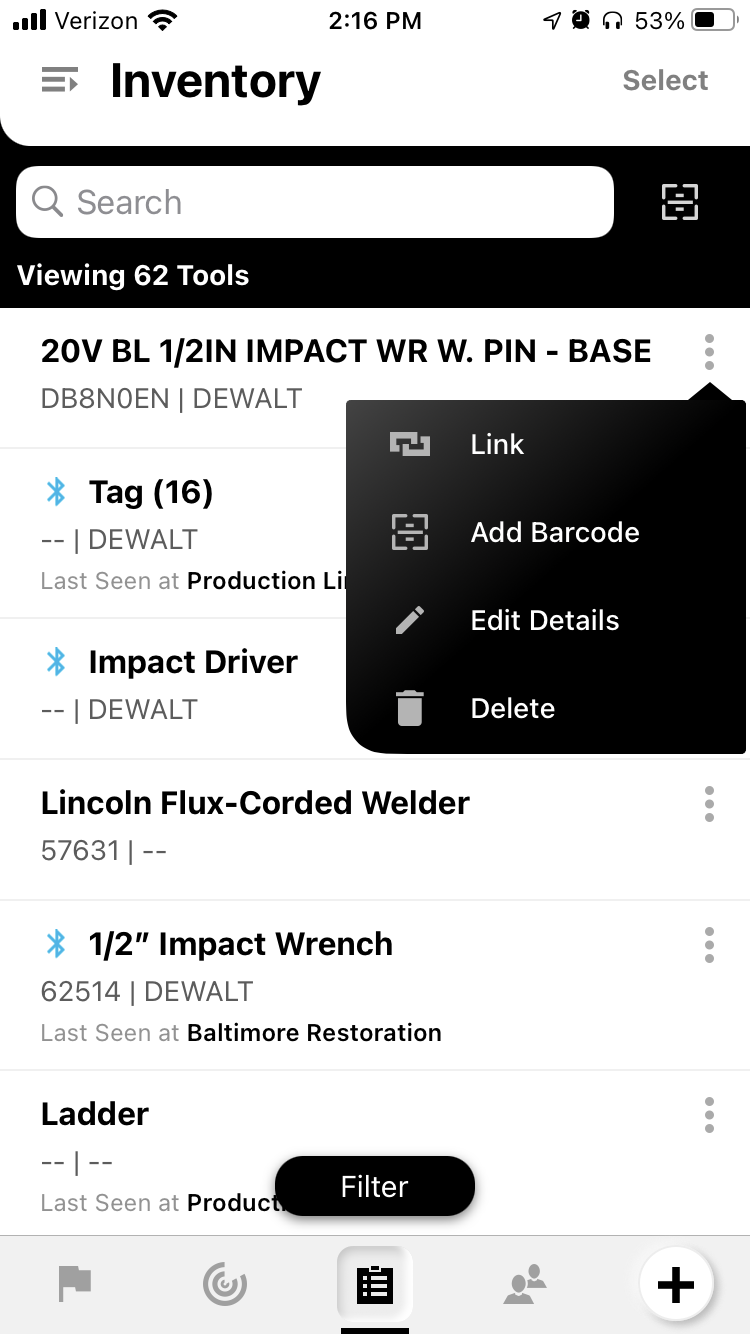Open more options for 1/2″ Impact Wrench

click(x=709, y=944)
